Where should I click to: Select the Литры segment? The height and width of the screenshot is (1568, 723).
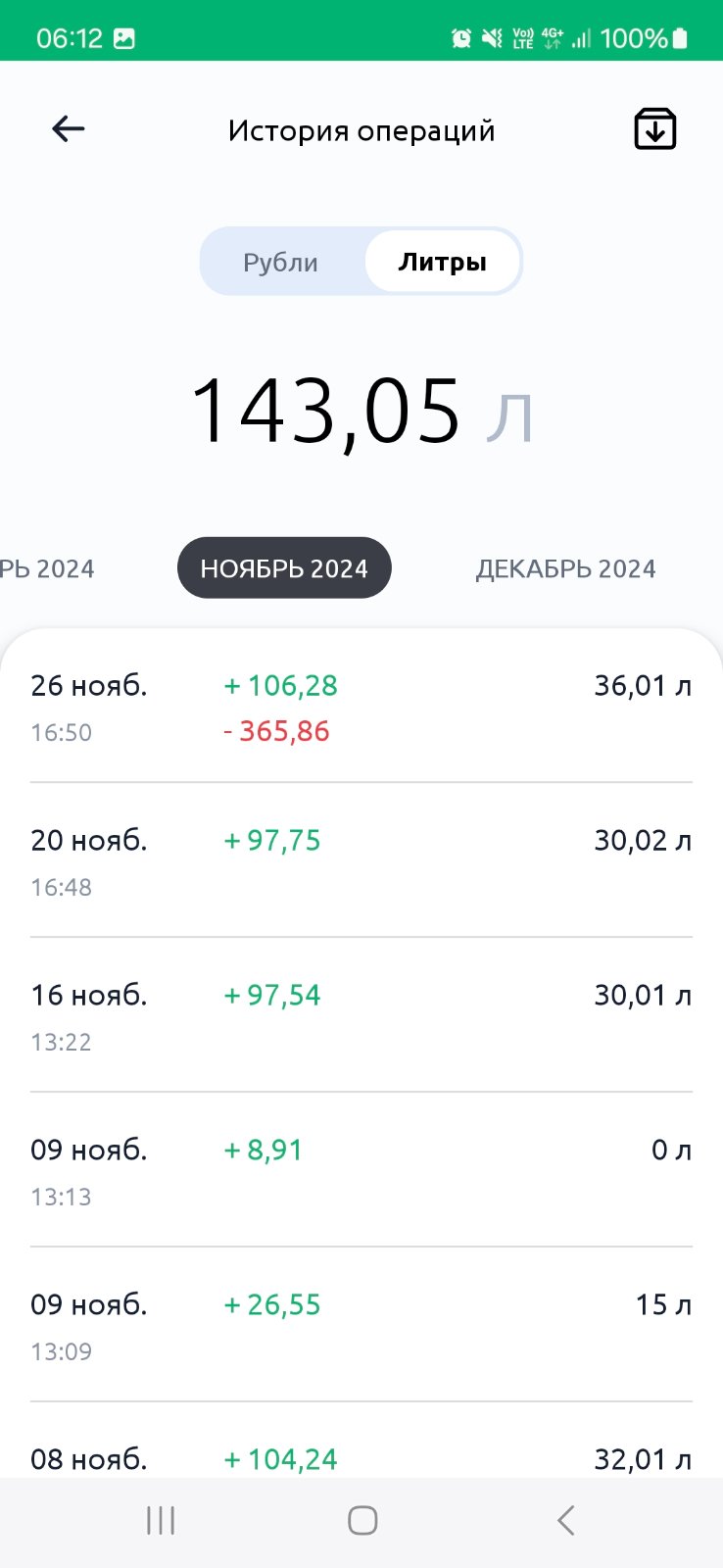point(442,262)
